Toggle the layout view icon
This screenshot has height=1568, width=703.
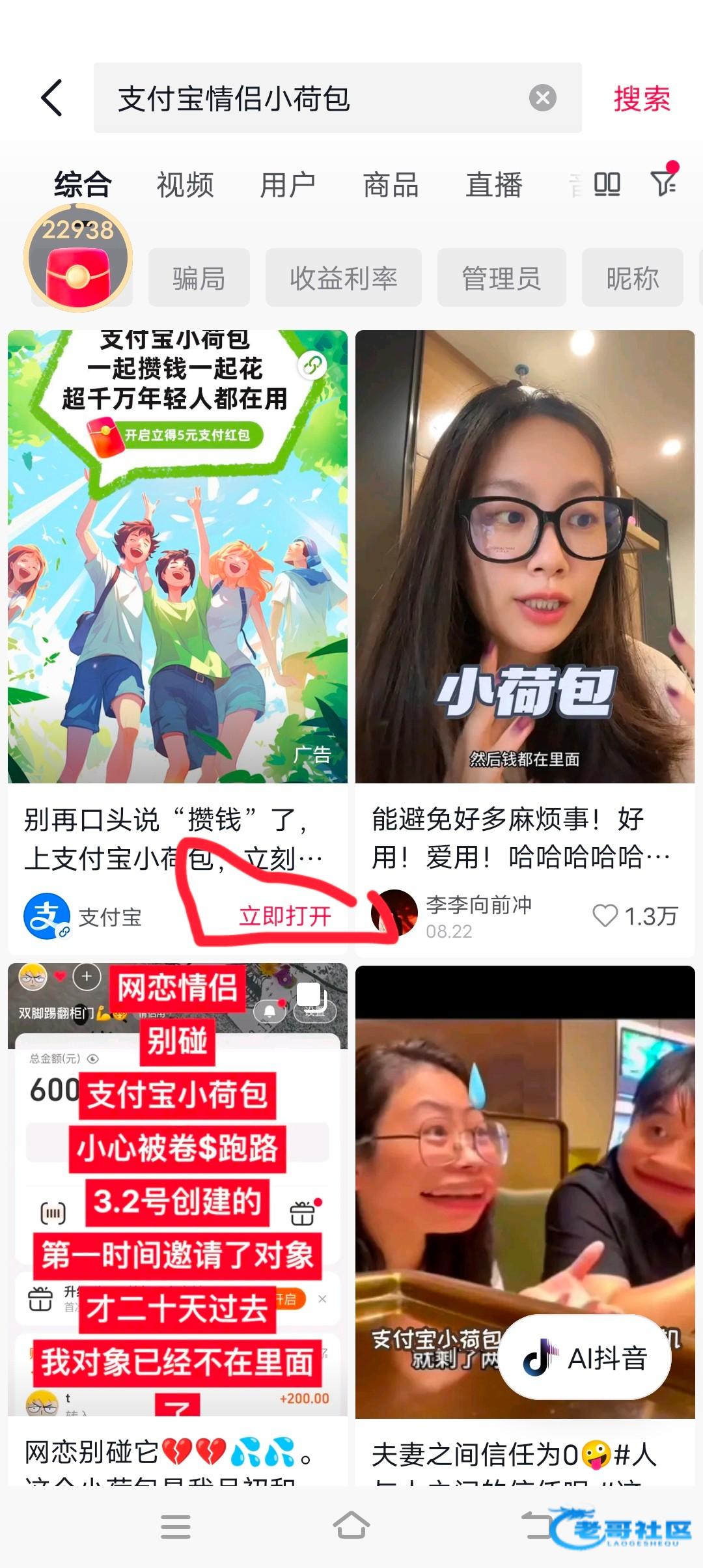[607, 184]
